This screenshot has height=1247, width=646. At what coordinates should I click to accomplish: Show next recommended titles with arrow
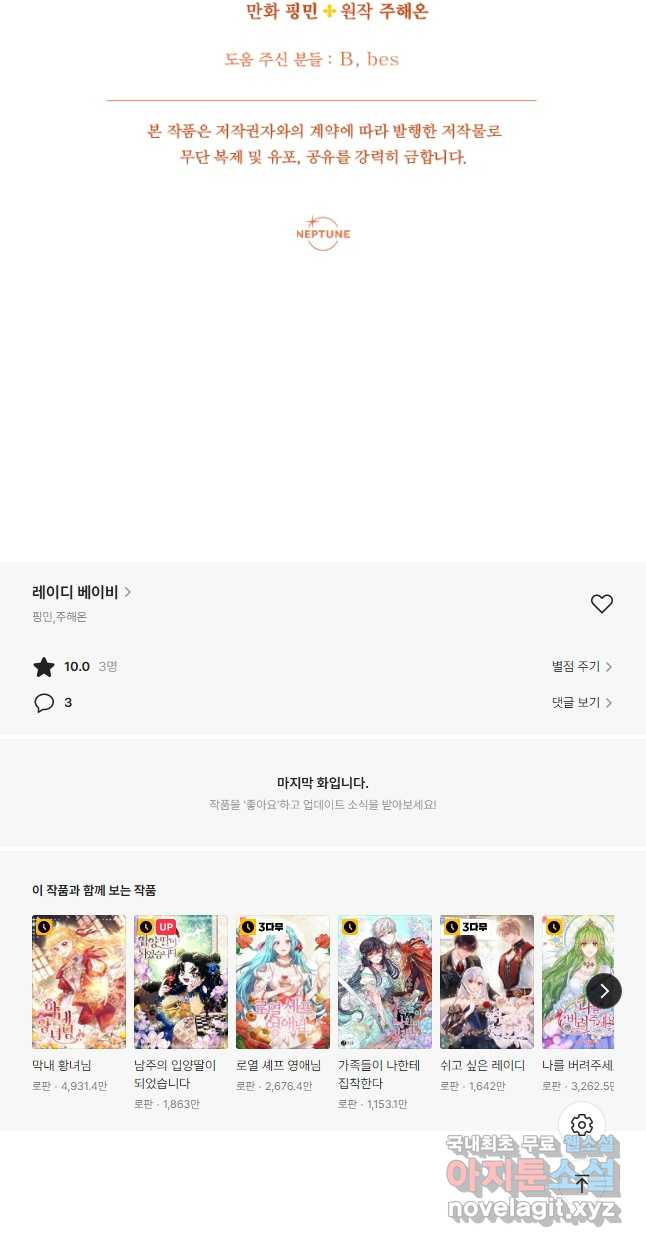(x=604, y=991)
